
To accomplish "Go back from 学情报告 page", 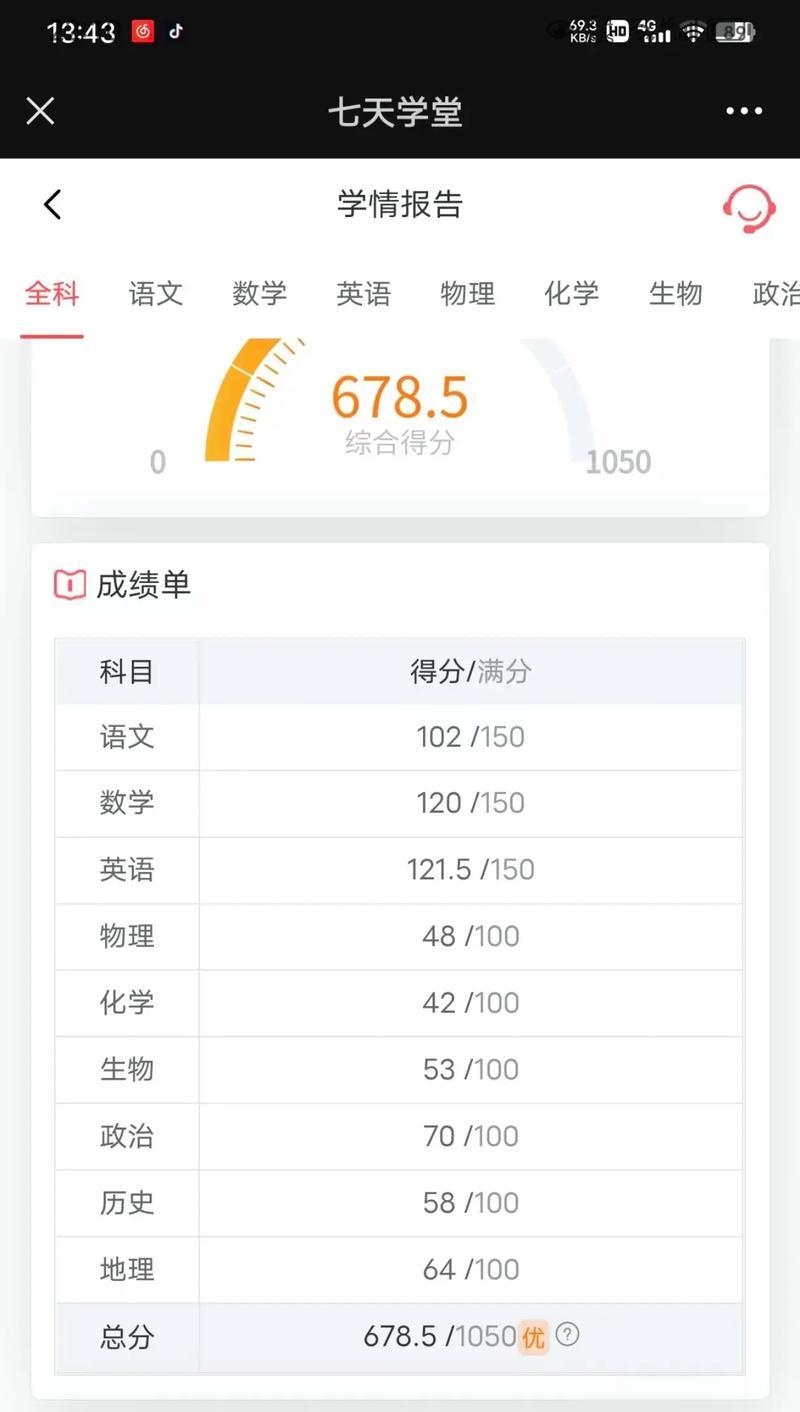I will tap(53, 204).
